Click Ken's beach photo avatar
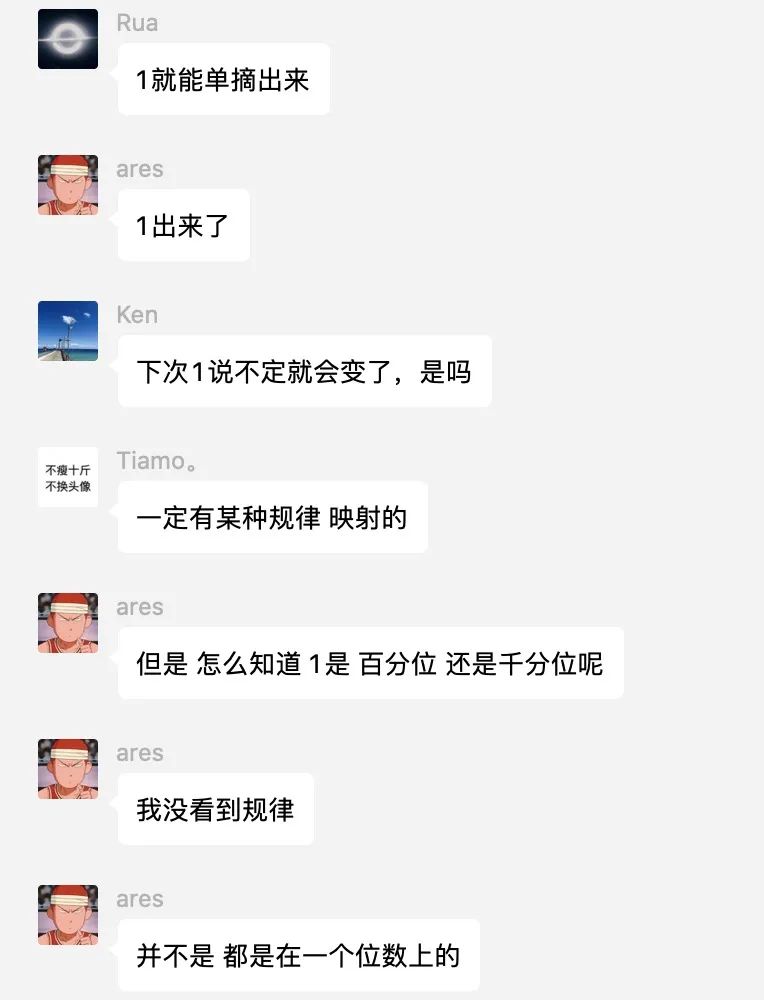 click(67, 332)
